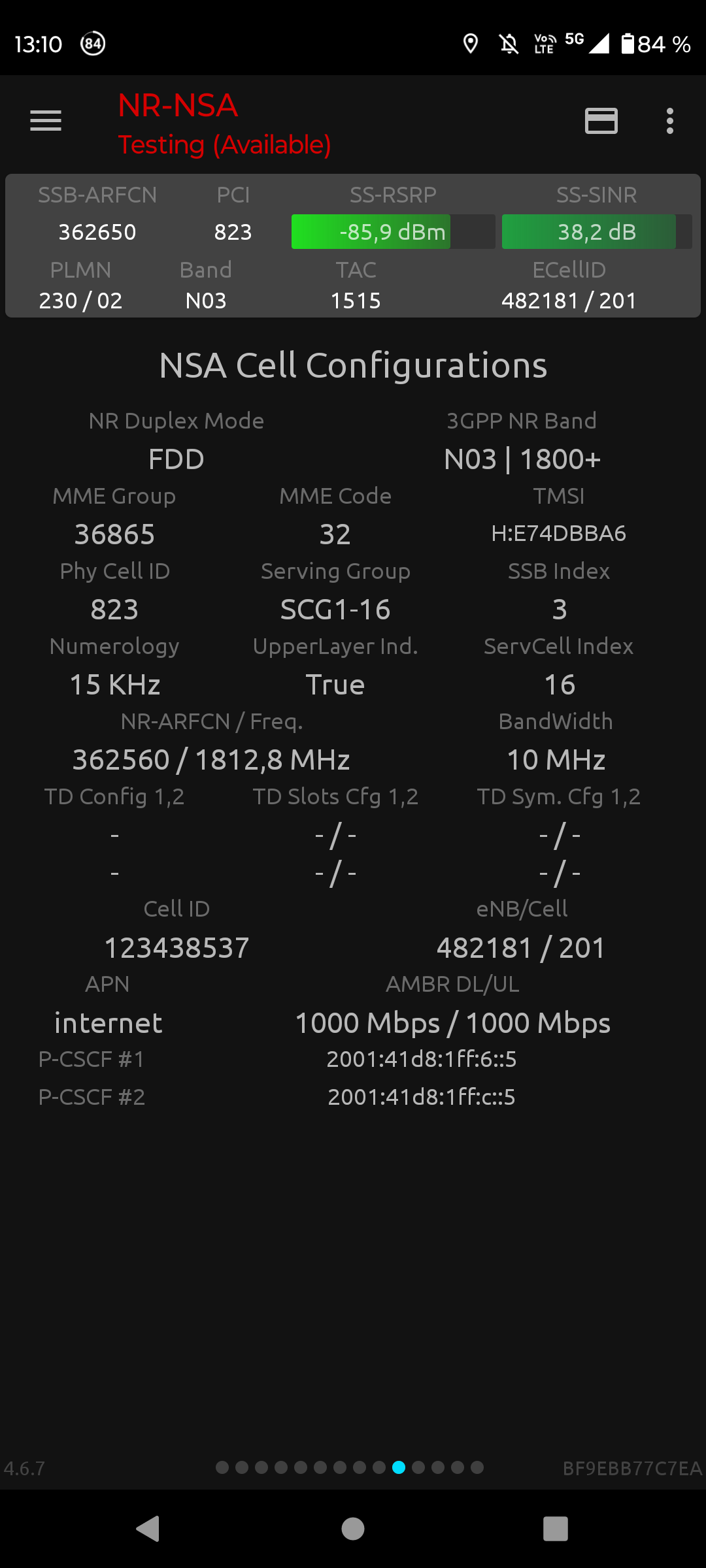Go back using the system back button
This screenshot has width=706, height=1568.
click(148, 1529)
